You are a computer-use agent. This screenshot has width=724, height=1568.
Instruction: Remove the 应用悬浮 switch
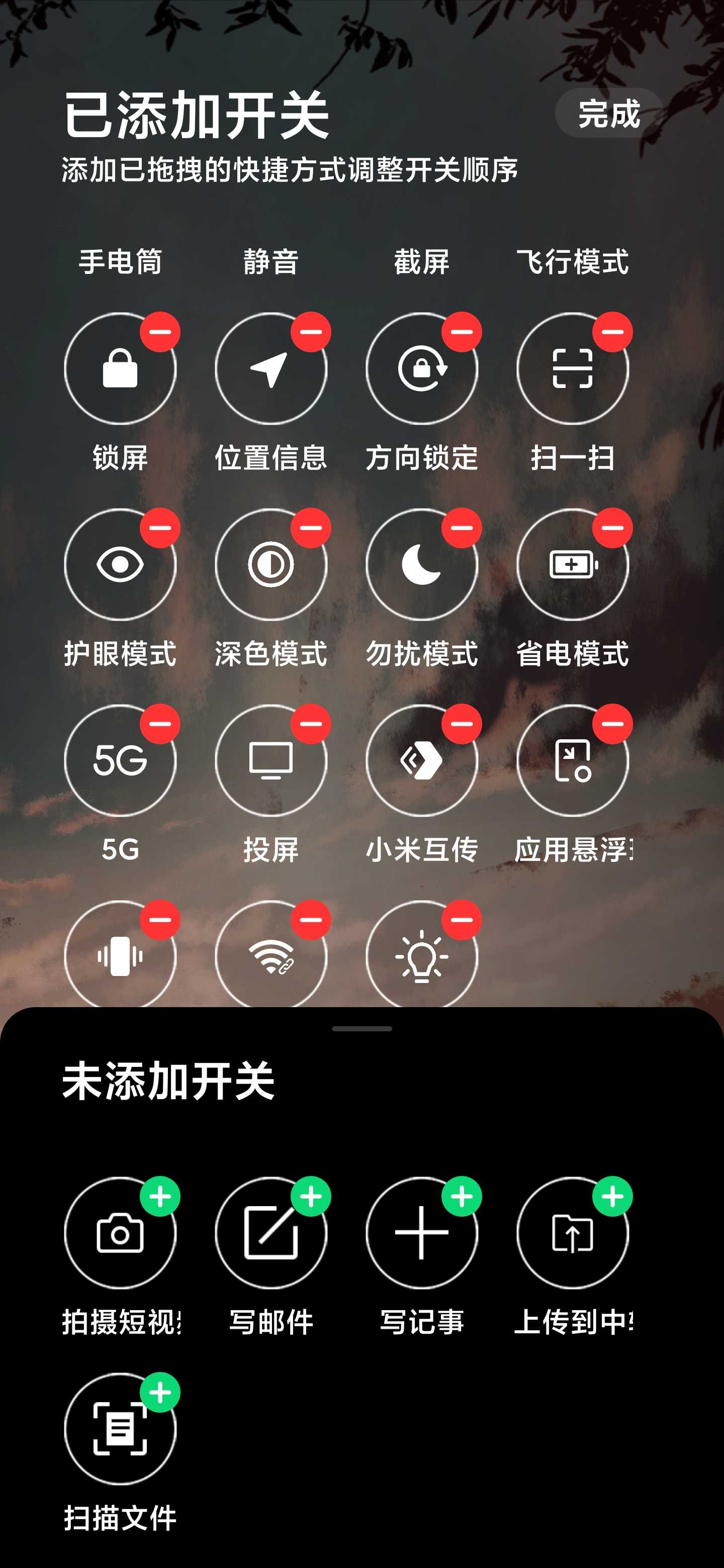612,724
